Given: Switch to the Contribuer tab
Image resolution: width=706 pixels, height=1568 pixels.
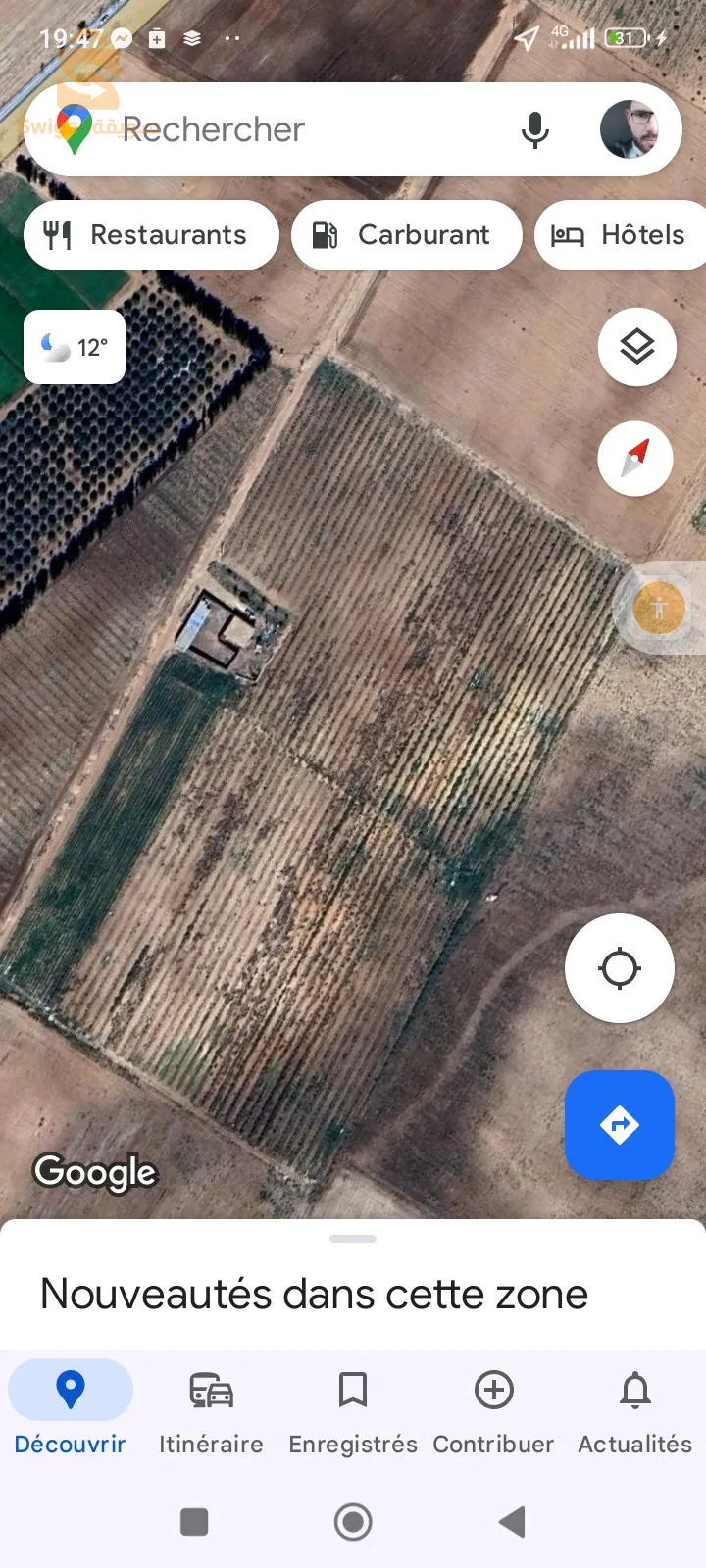Looking at the screenshot, I should [493, 1408].
